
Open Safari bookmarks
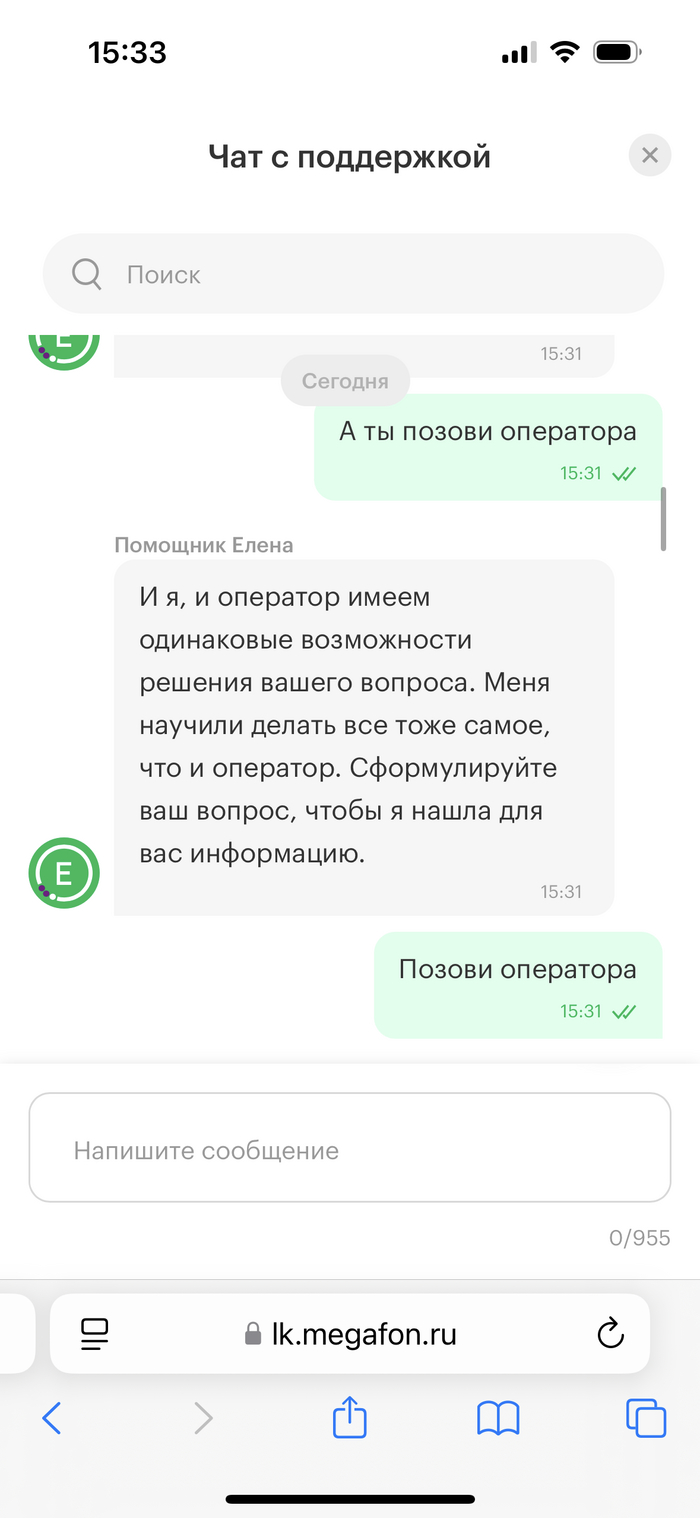tap(498, 1417)
